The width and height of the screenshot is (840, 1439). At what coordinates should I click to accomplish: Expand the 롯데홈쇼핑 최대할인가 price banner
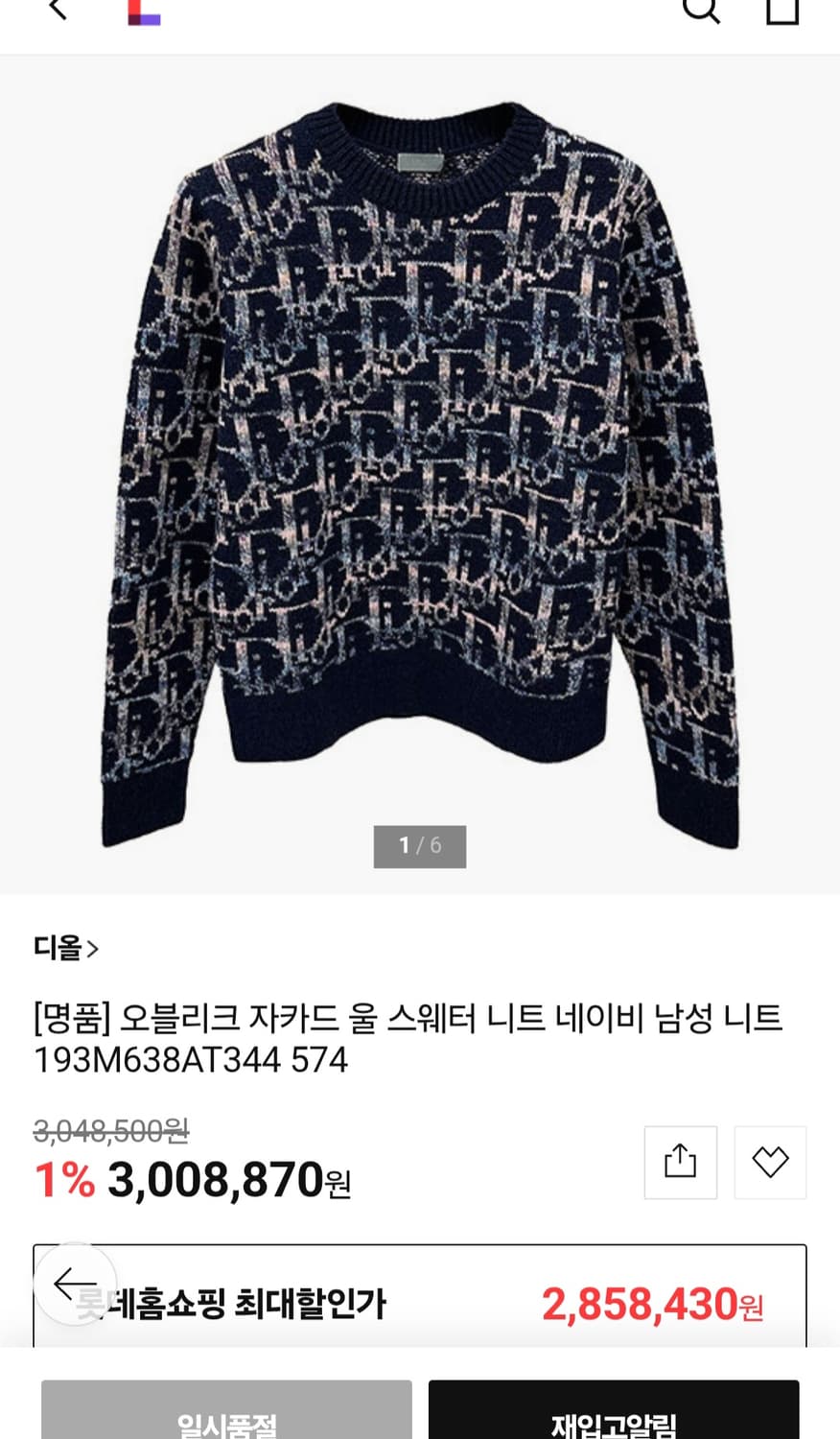[420, 1286]
